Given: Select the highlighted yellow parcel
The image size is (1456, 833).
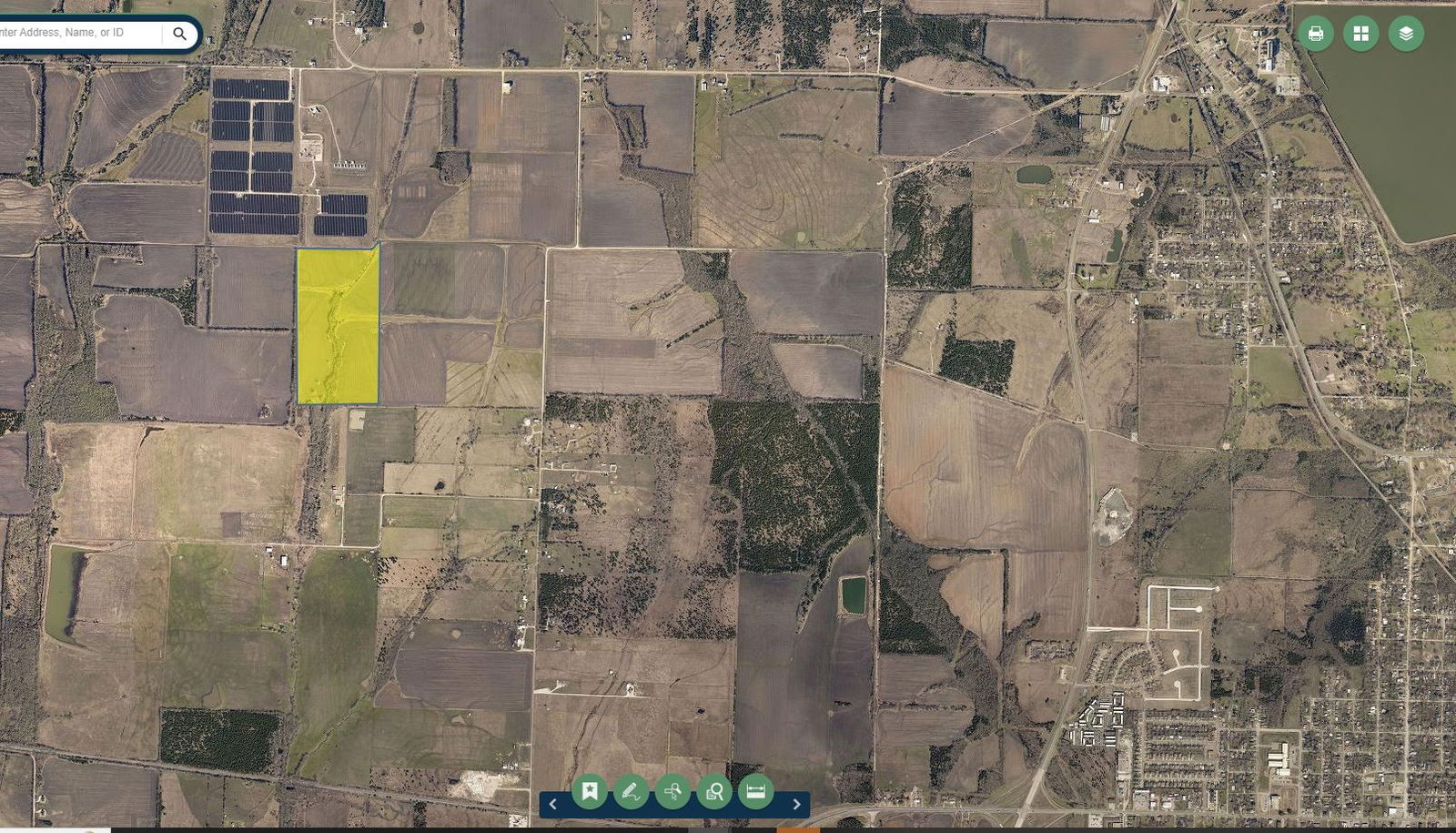Looking at the screenshot, I should [338, 326].
